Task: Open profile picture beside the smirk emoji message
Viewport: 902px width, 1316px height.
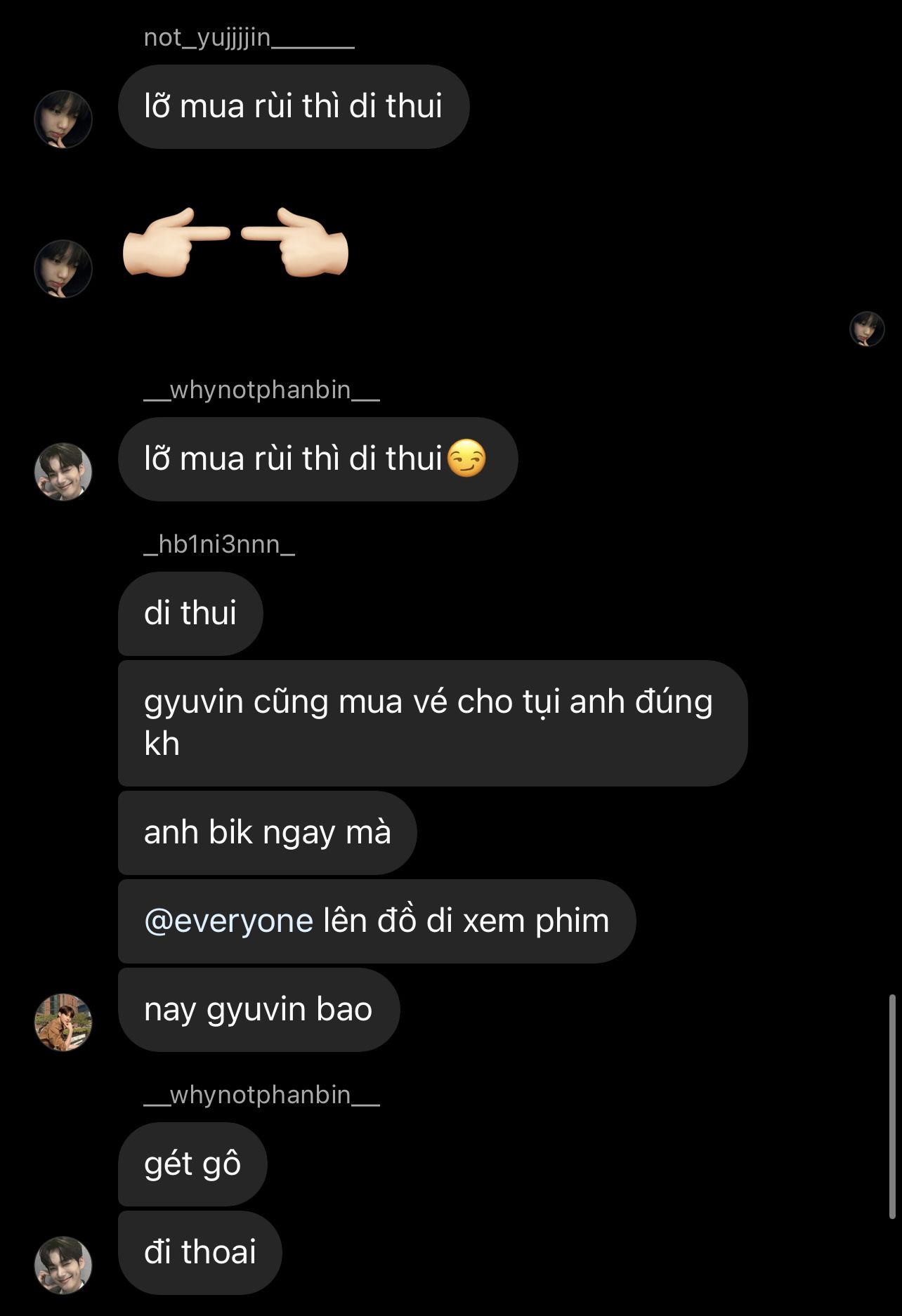Action: click(x=63, y=471)
